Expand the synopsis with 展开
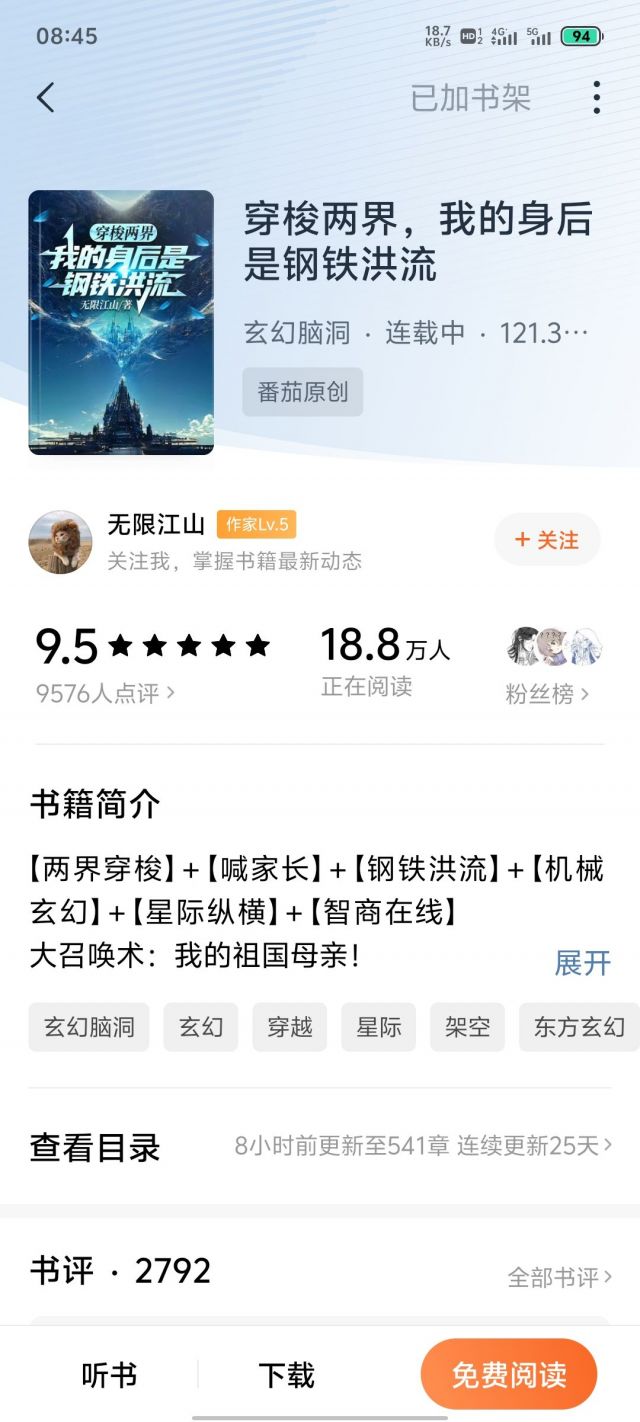Image resolution: width=640 pixels, height=1422 pixels. click(582, 963)
